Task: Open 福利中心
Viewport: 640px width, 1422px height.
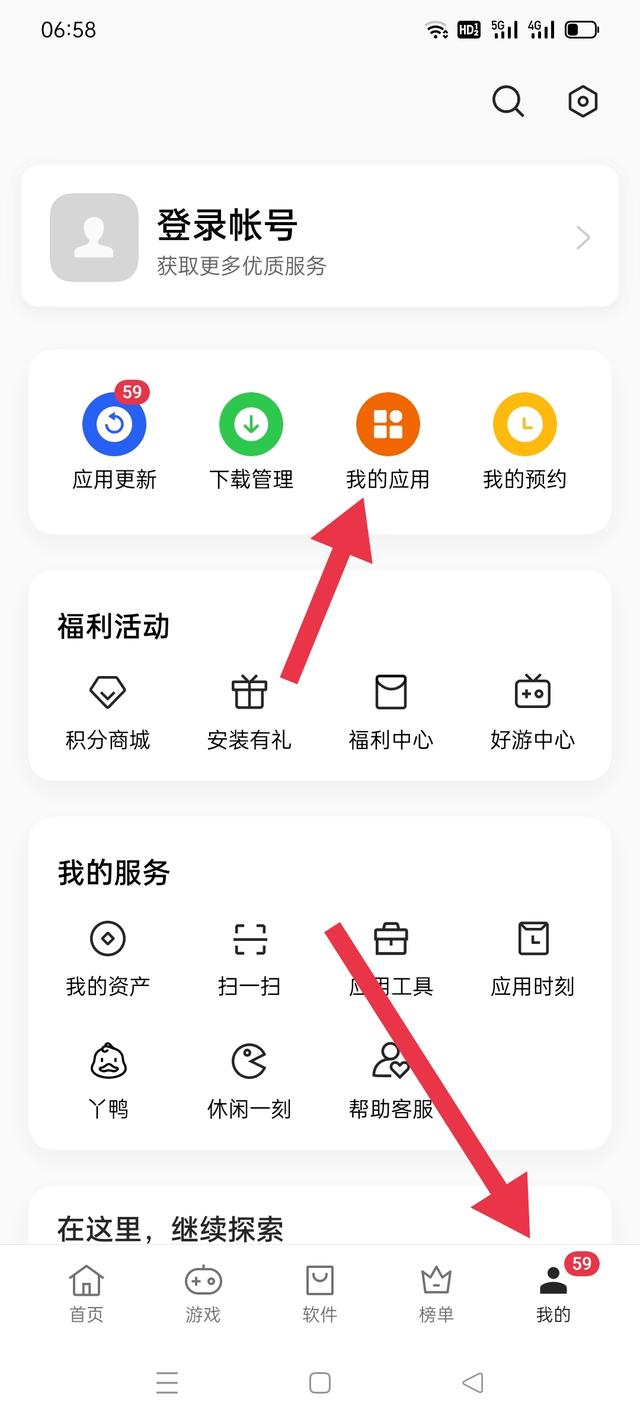Action: click(391, 713)
